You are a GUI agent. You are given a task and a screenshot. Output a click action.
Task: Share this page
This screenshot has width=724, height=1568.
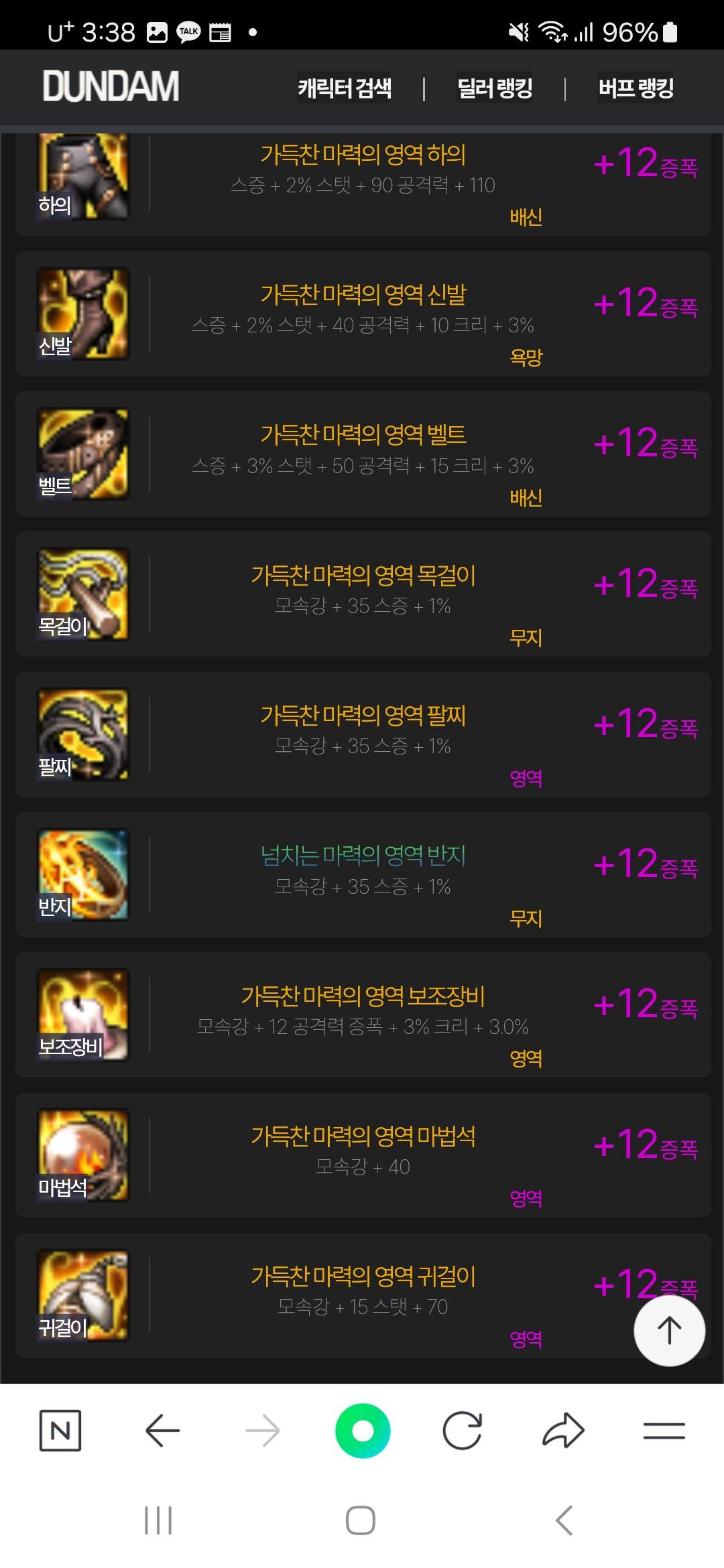pyautogui.click(x=563, y=1431)
